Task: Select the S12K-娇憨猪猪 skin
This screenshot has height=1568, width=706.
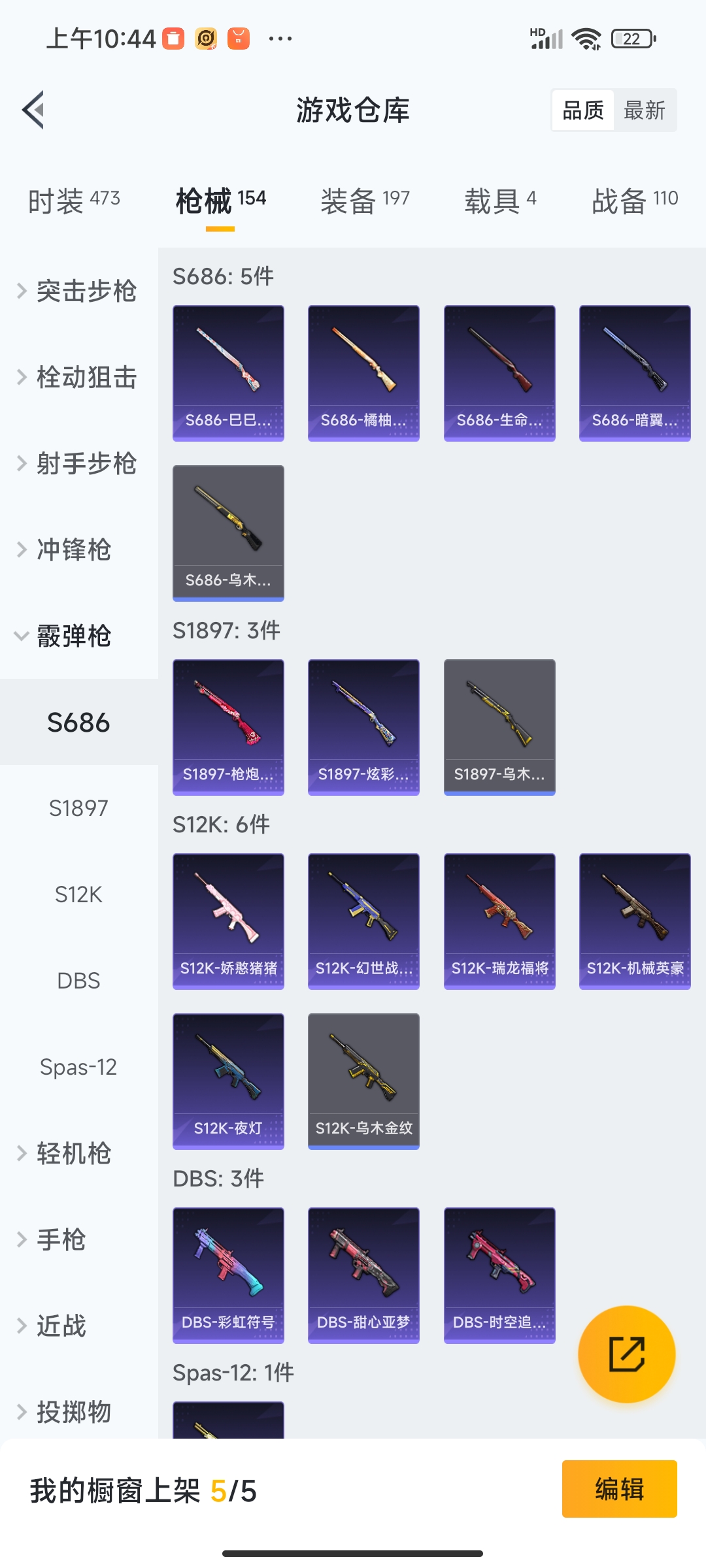Action: [227, 920]
